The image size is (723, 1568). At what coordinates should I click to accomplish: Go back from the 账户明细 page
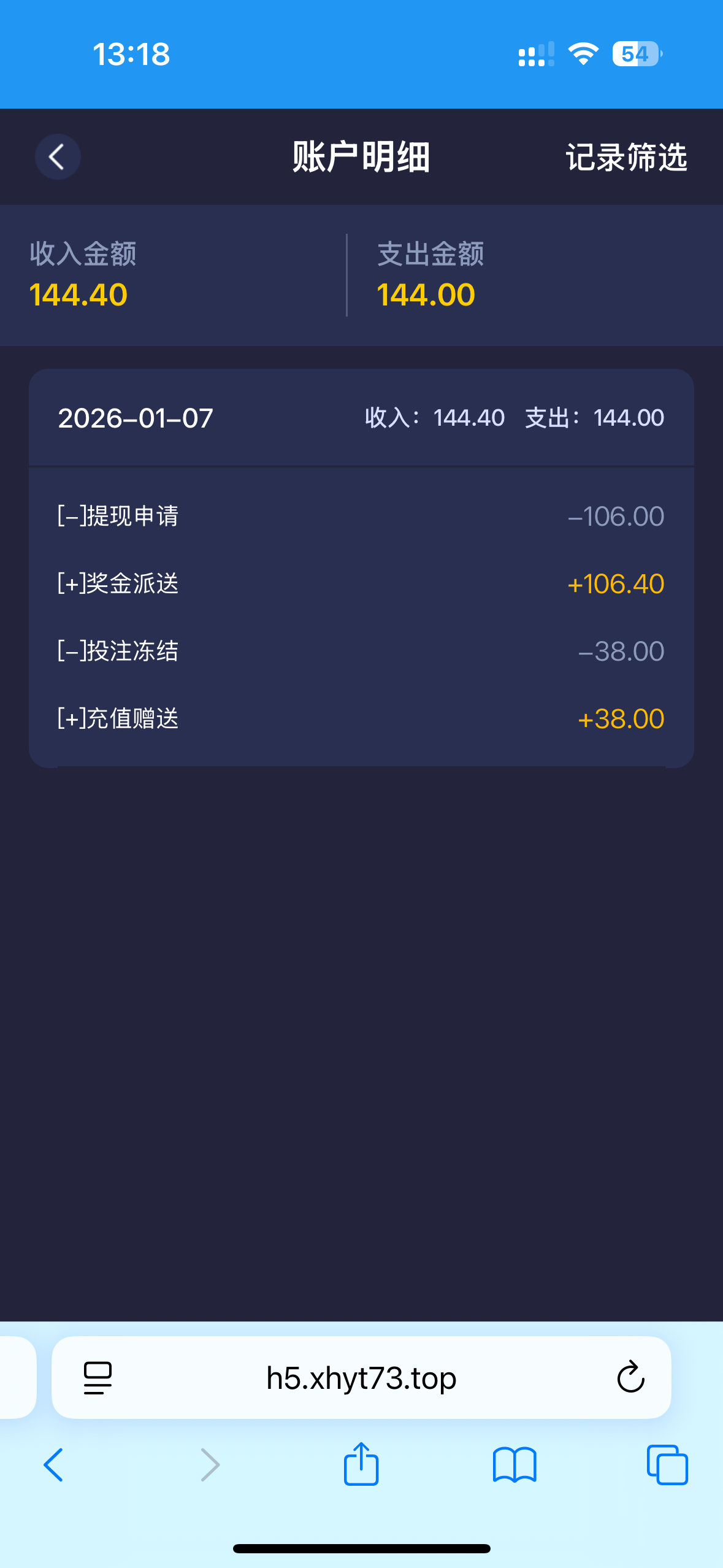coord(58,157)
